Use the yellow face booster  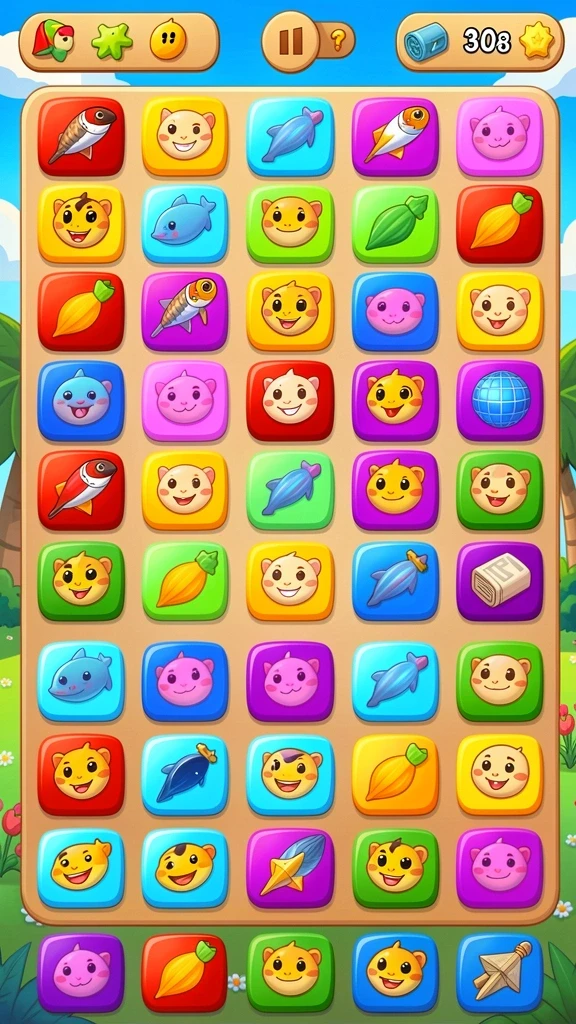pos(168,40)
